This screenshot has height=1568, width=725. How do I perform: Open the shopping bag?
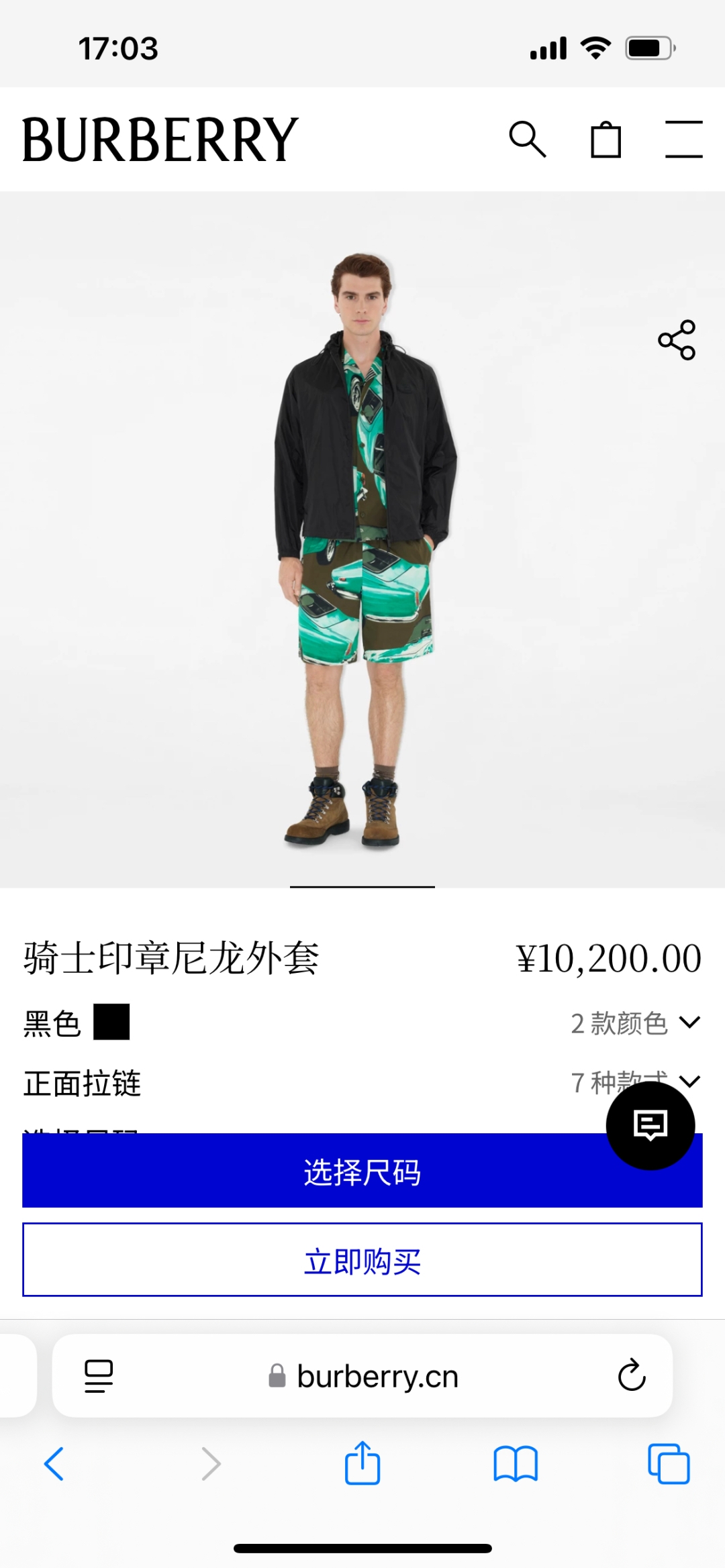tap(606, 140)
